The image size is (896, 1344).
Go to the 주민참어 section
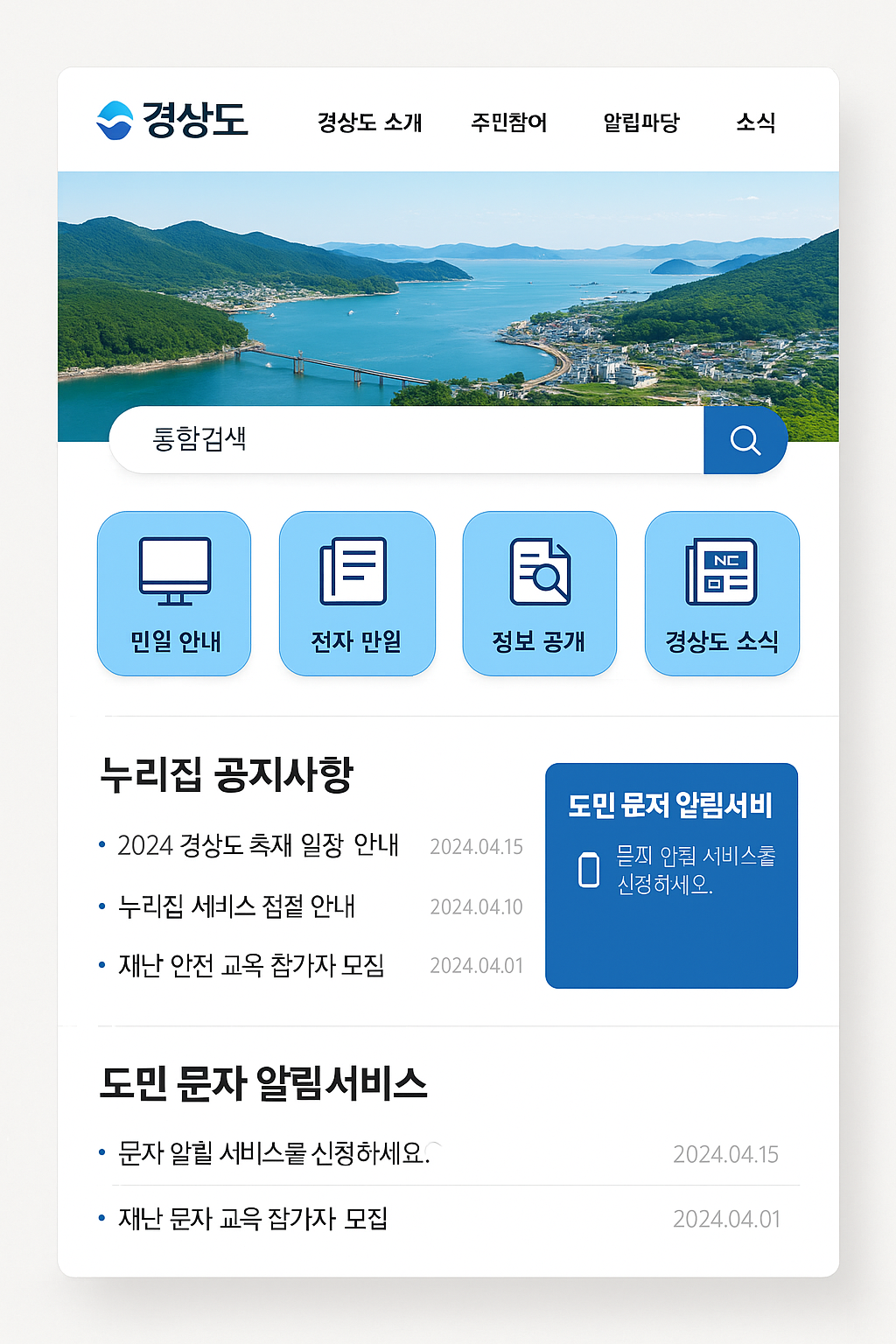(508, 122)
